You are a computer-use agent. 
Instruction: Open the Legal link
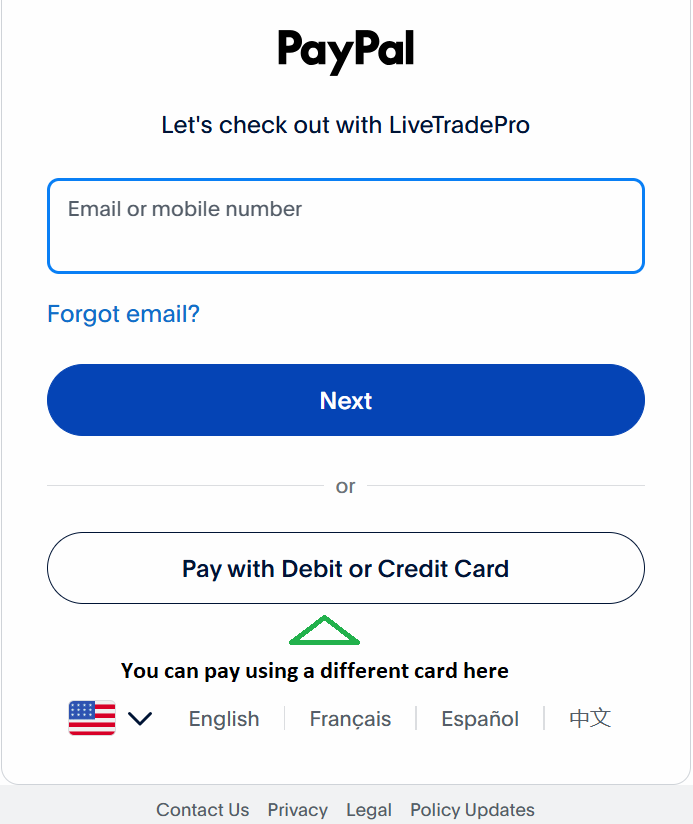[369, 810]
